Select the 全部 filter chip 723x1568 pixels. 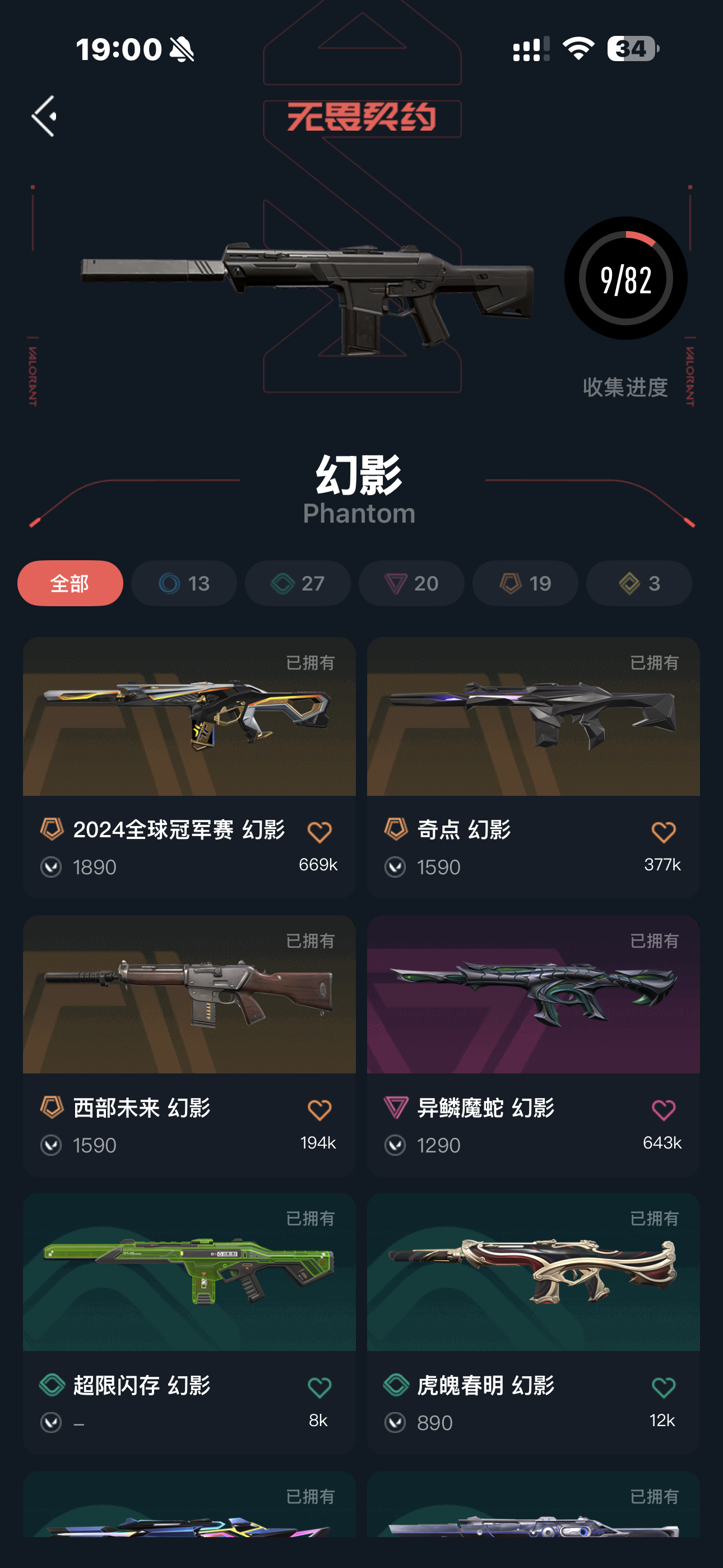[70, 583]
